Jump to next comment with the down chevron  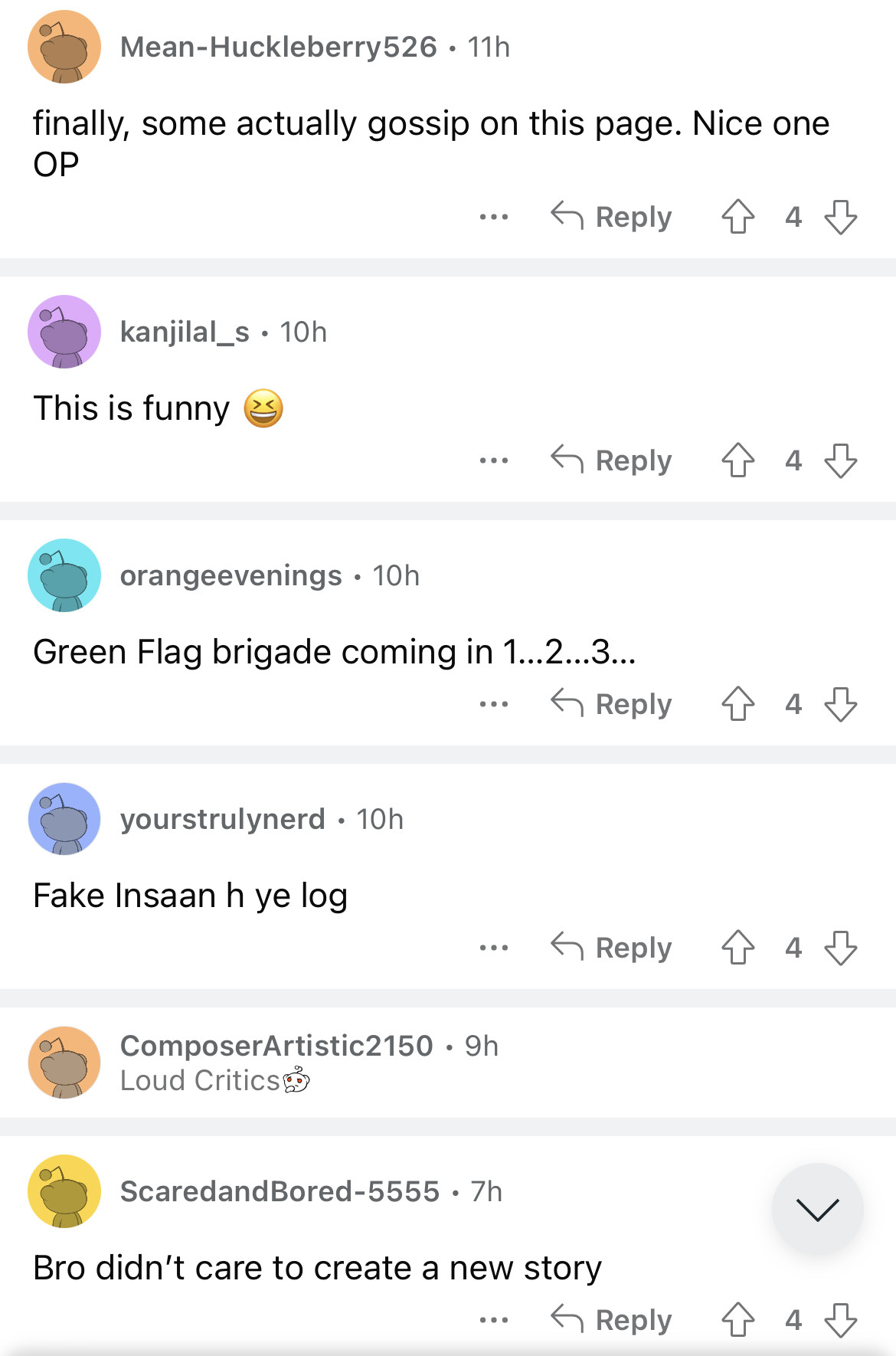(x=817, y=1210)
